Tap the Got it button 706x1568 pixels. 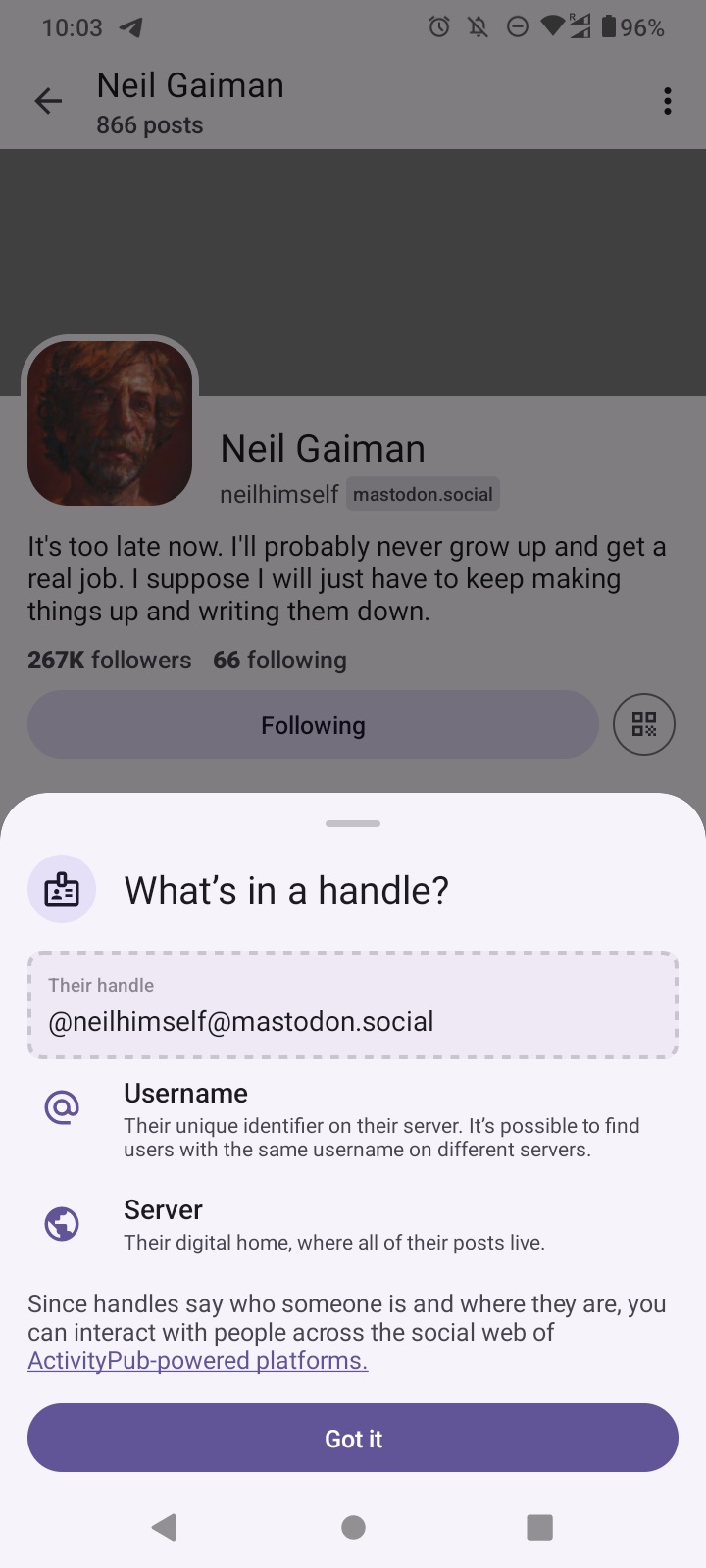pos(353,1438)
